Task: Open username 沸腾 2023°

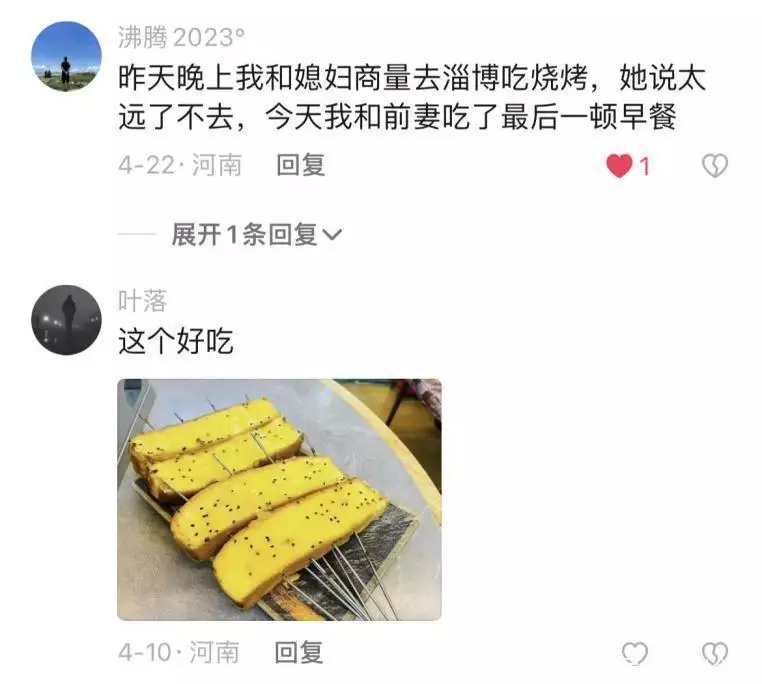Action: click(x=181, y=38)
